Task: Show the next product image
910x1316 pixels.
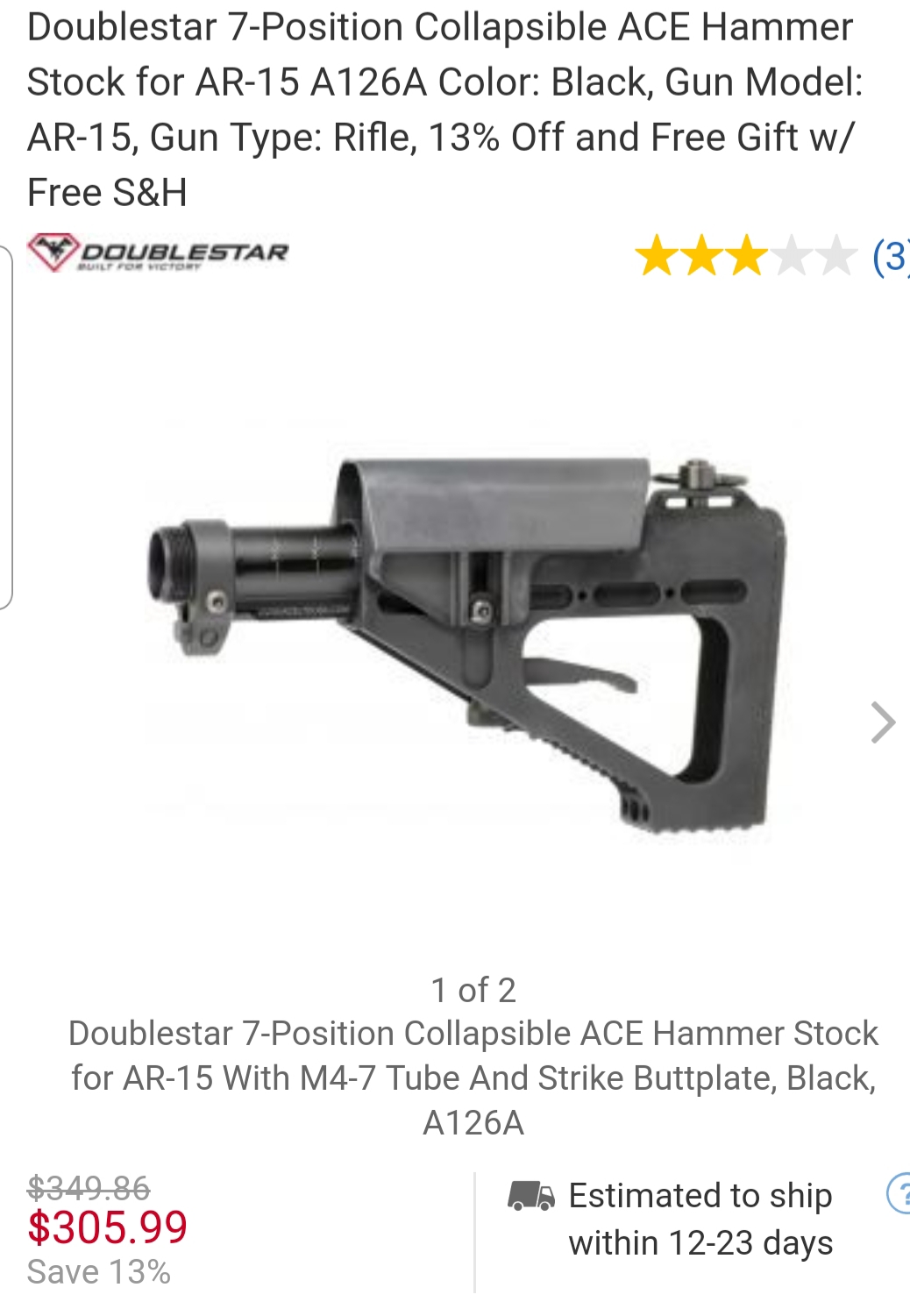Action: (x=882, y=722)
